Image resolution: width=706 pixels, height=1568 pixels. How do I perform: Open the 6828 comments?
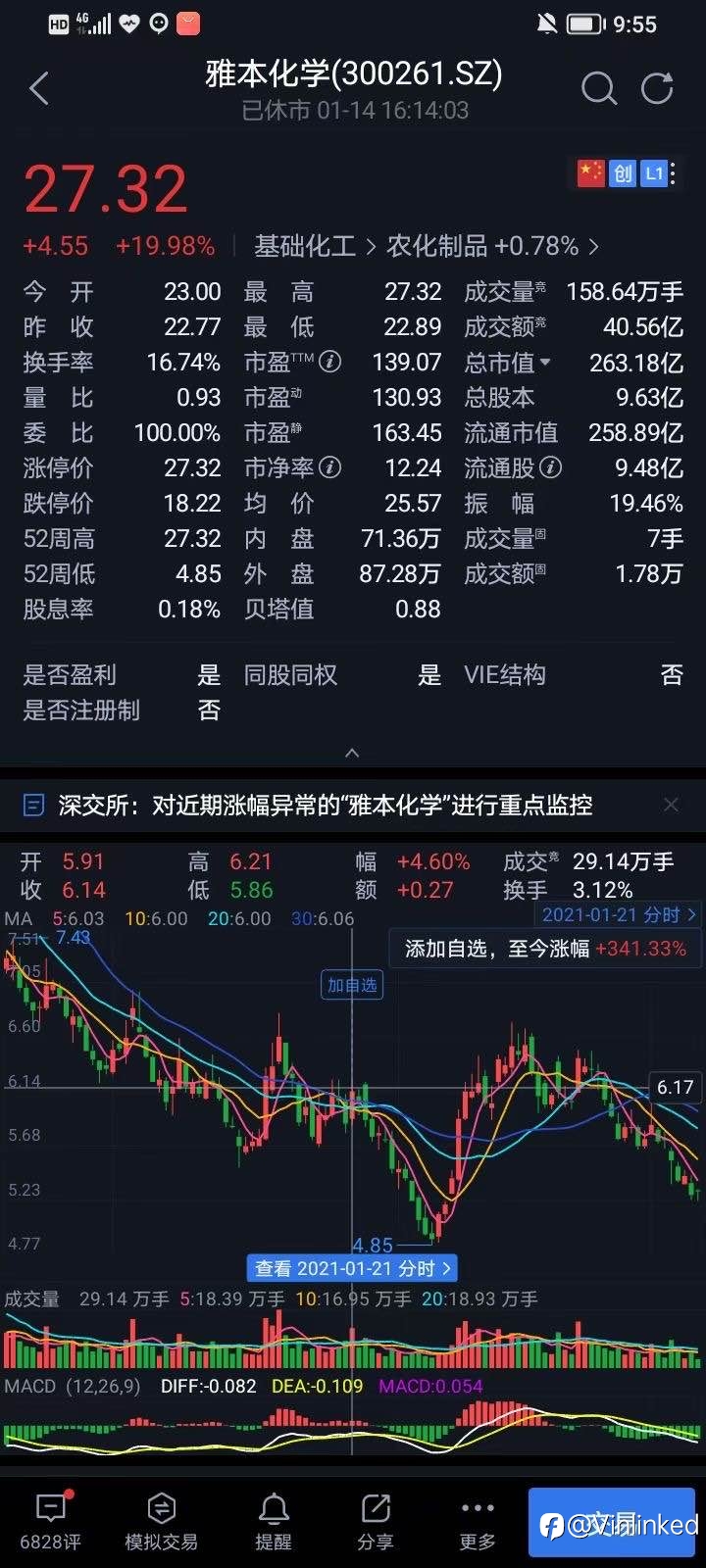51,1520
